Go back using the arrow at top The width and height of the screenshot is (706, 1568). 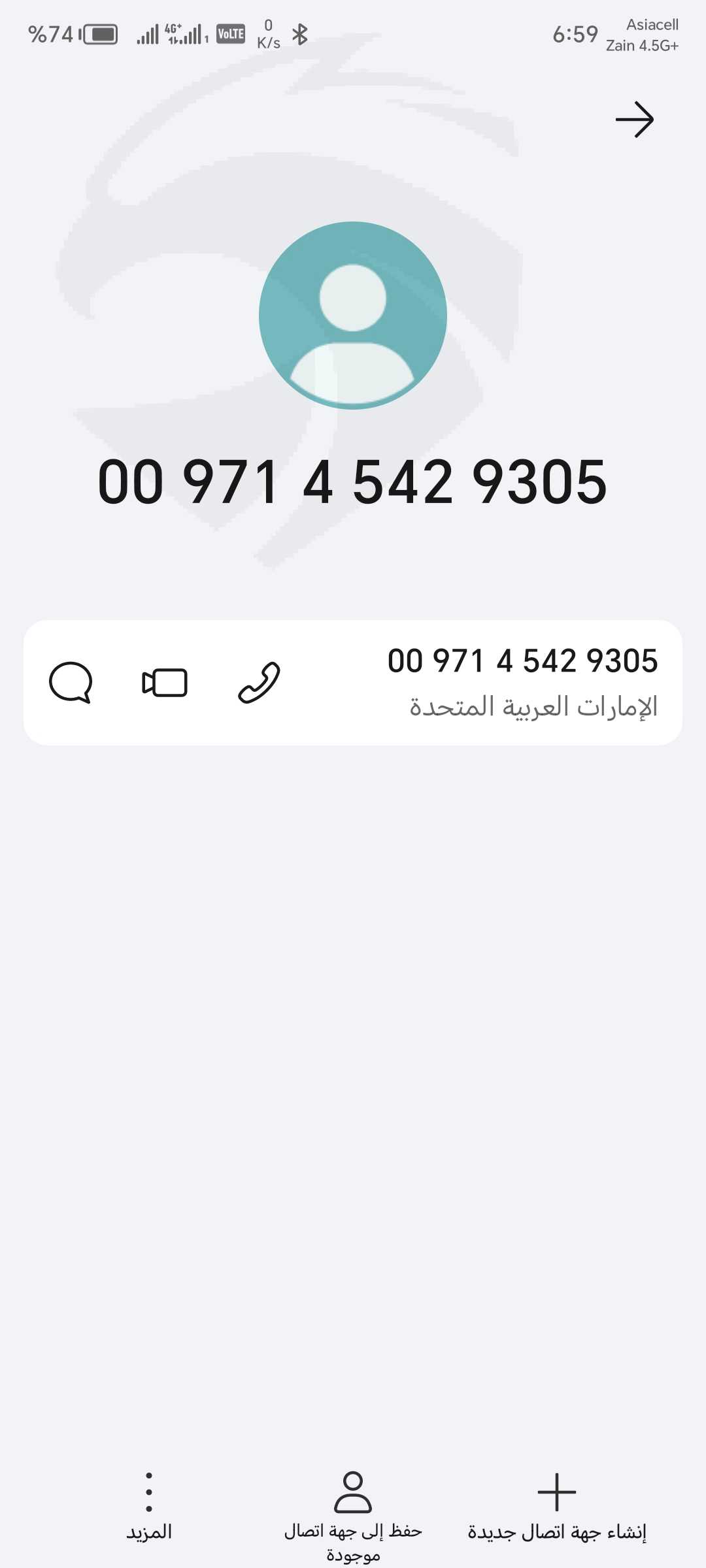pos(634,120)
